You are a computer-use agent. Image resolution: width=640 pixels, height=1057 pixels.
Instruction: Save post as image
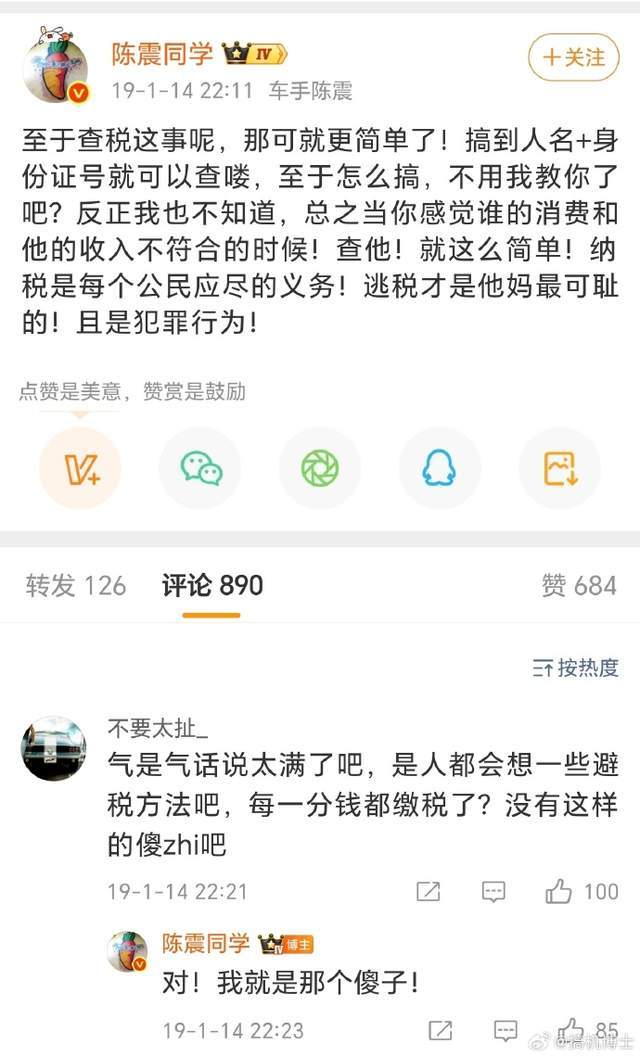(559, 468)
